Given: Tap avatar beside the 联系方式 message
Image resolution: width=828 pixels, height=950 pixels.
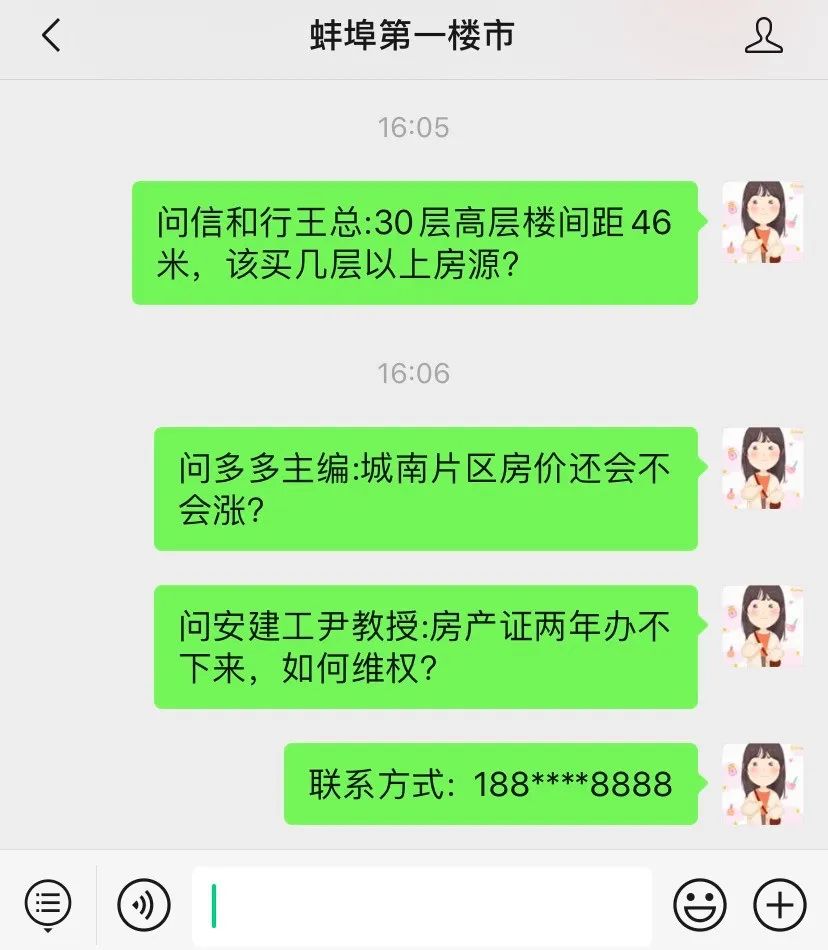Looking at the screenshot, I should point(763,784).
